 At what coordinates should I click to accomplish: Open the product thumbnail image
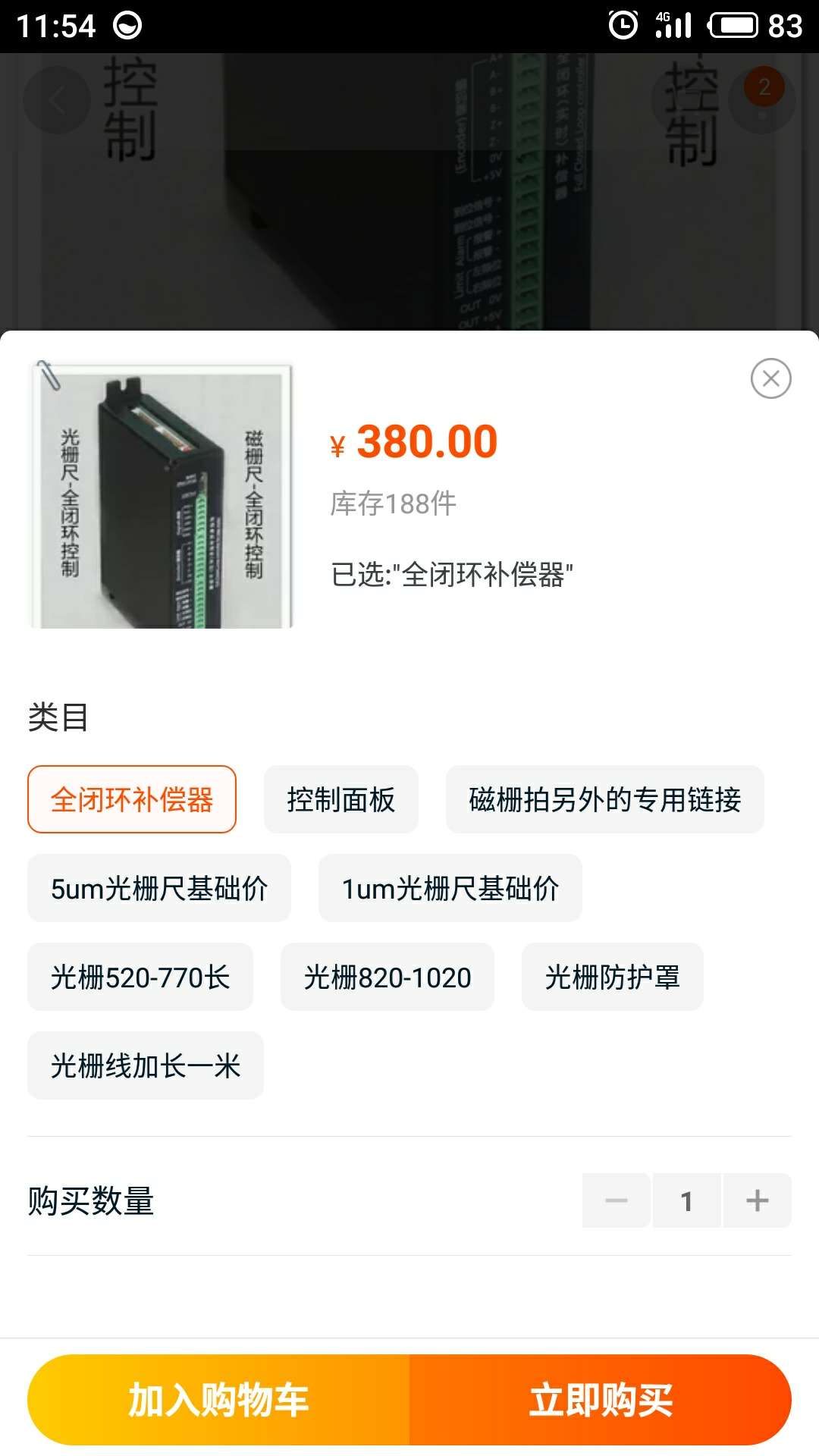161,494
